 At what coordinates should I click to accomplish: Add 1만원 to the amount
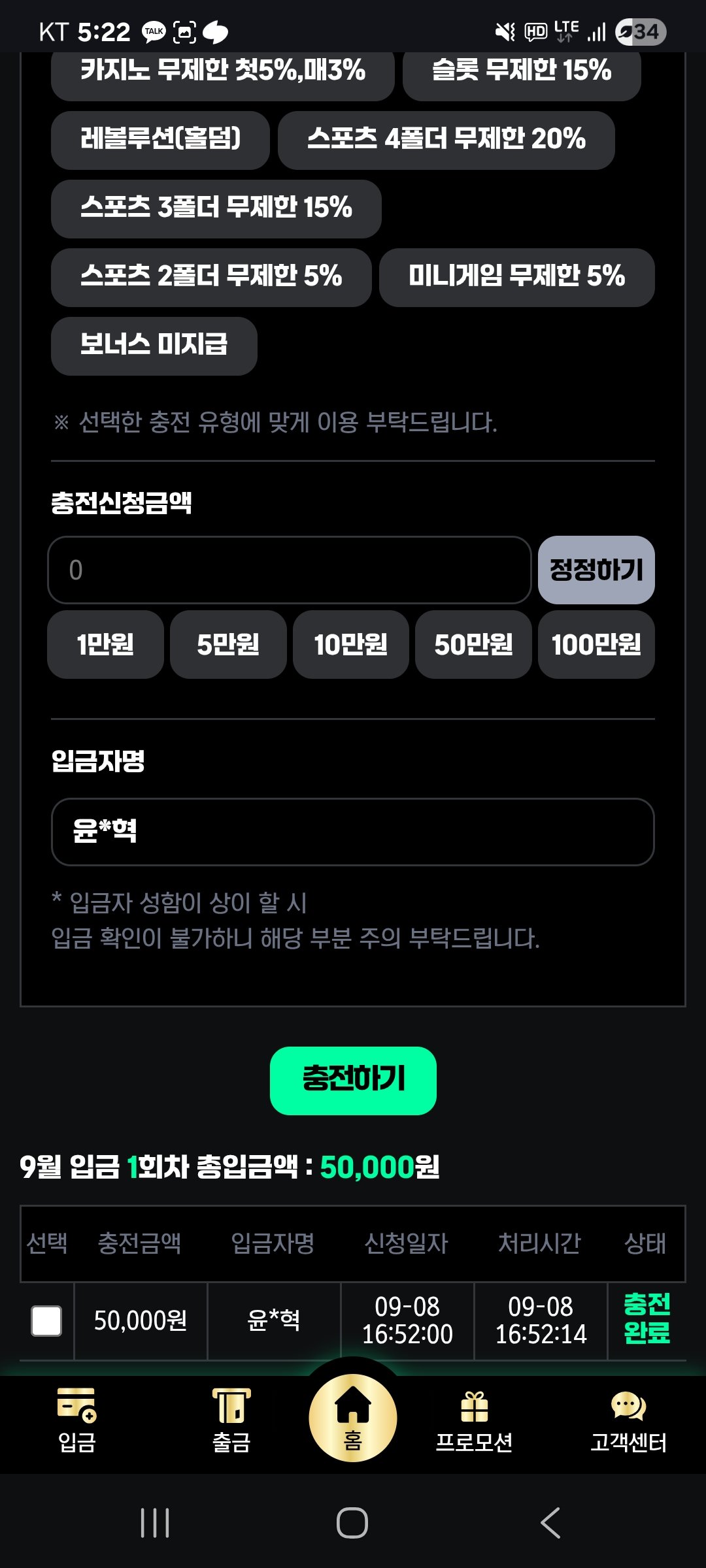coord(105,645)
